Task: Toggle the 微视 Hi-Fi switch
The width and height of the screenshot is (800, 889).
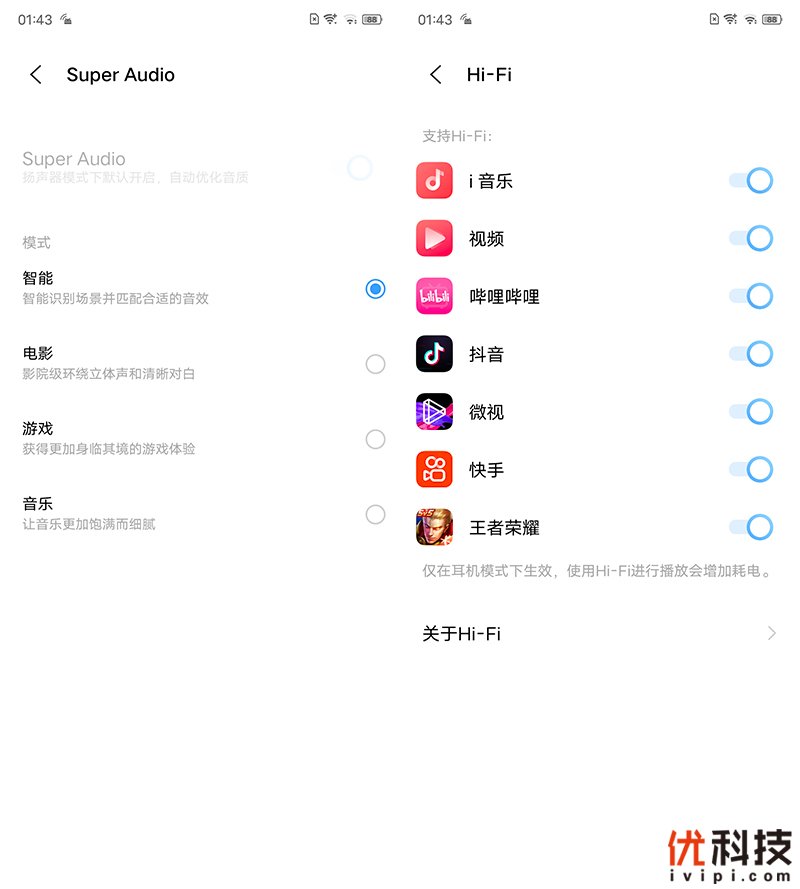Action: [751, 411]
